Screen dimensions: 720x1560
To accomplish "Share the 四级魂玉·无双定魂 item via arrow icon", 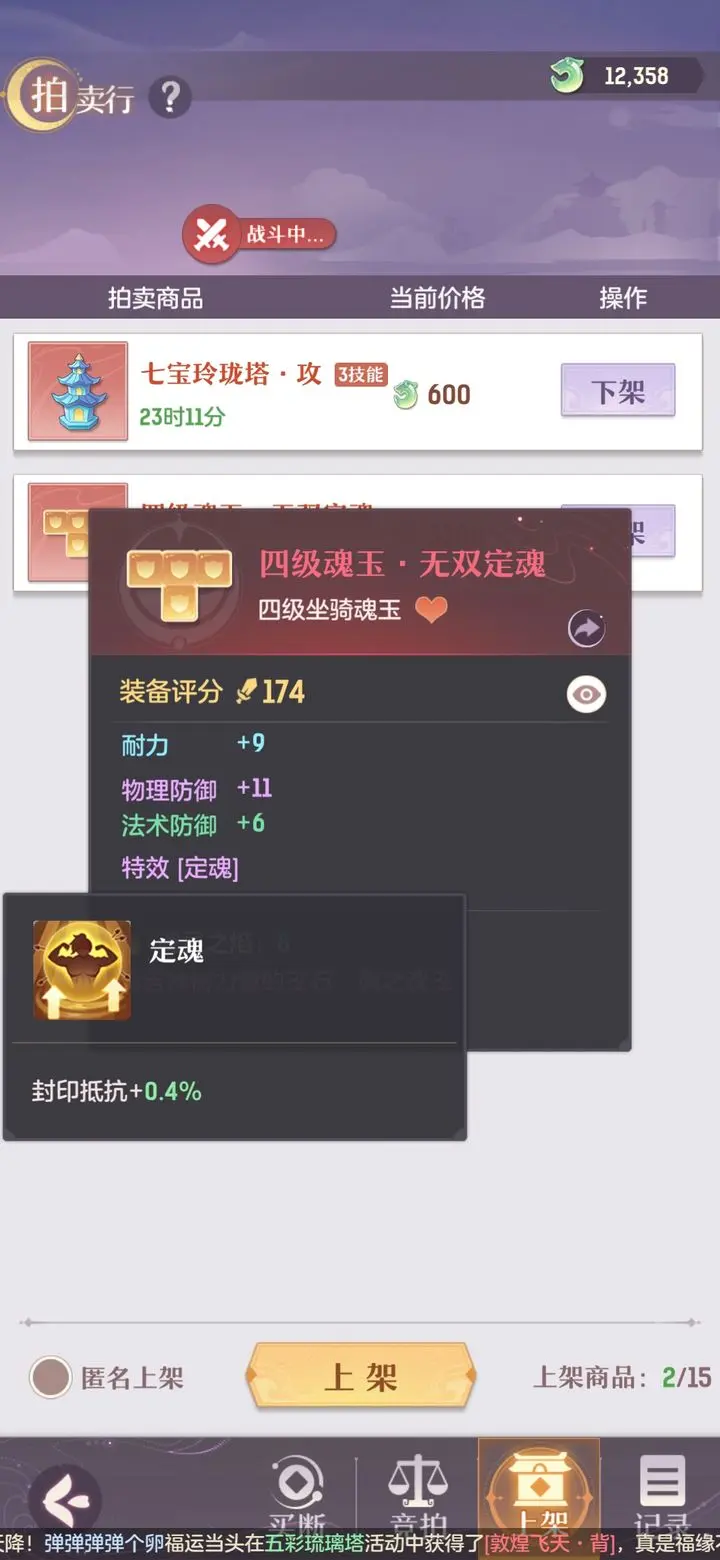I will tap(586, 628).
